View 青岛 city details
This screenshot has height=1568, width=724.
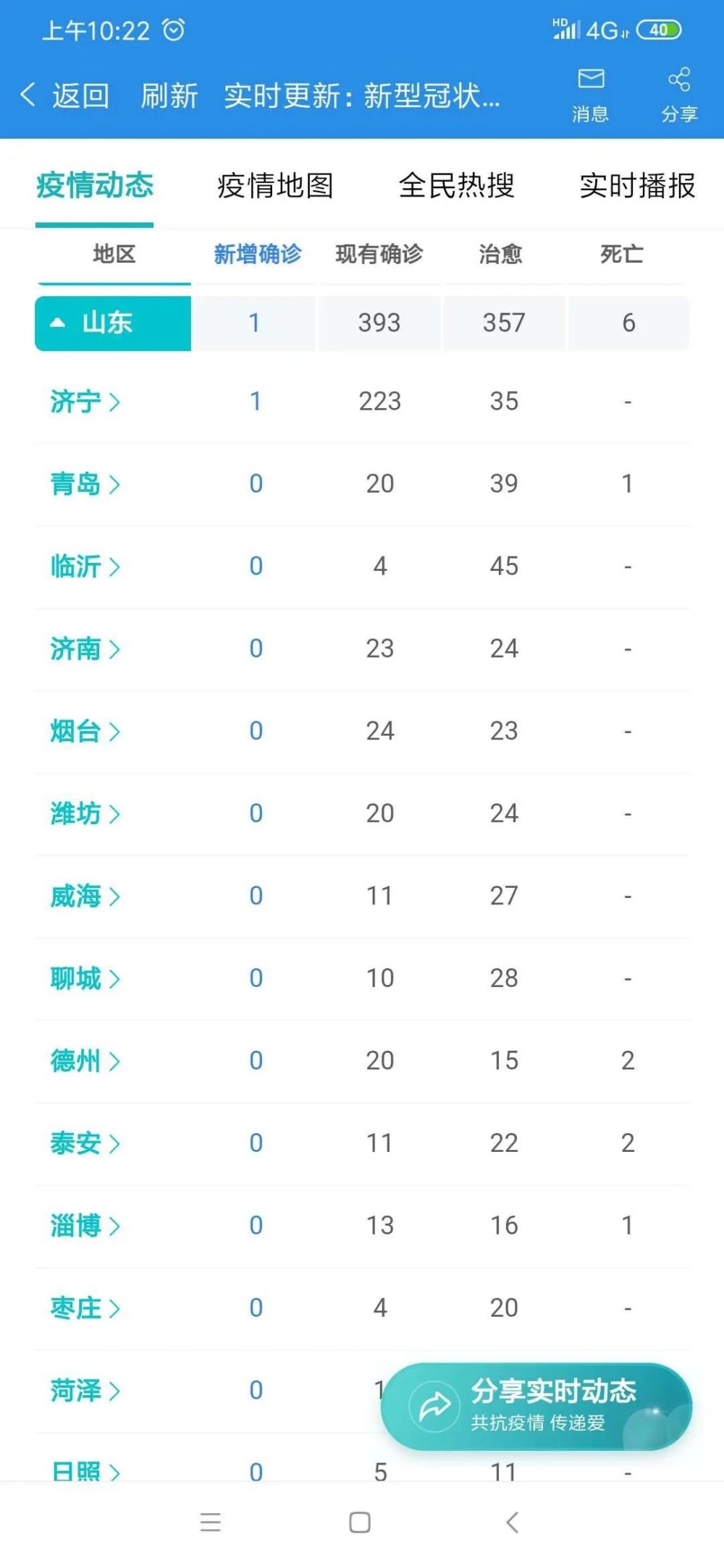[x=85, y=484]
